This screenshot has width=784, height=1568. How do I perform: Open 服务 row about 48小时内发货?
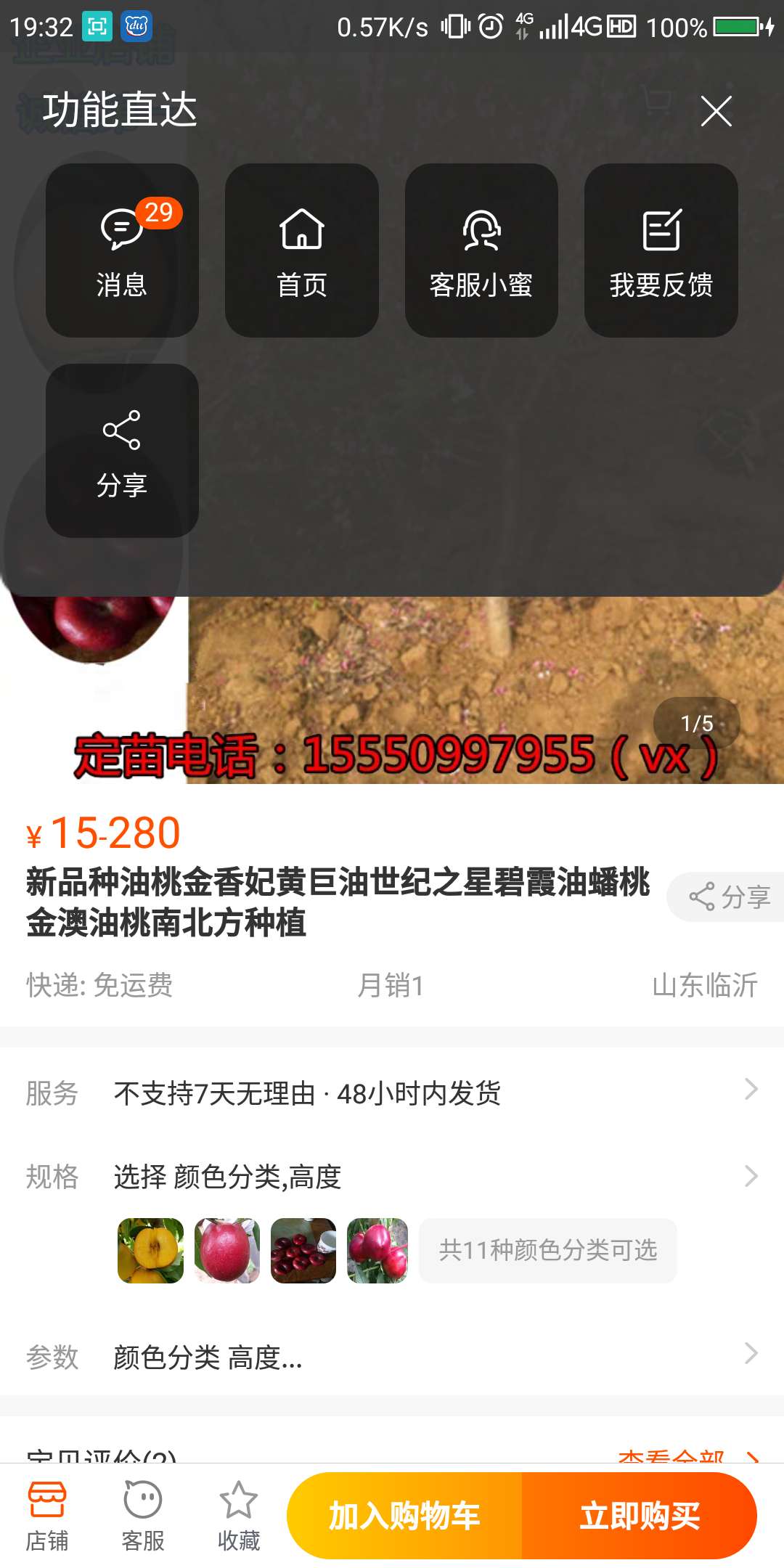tap(392, 1093)
